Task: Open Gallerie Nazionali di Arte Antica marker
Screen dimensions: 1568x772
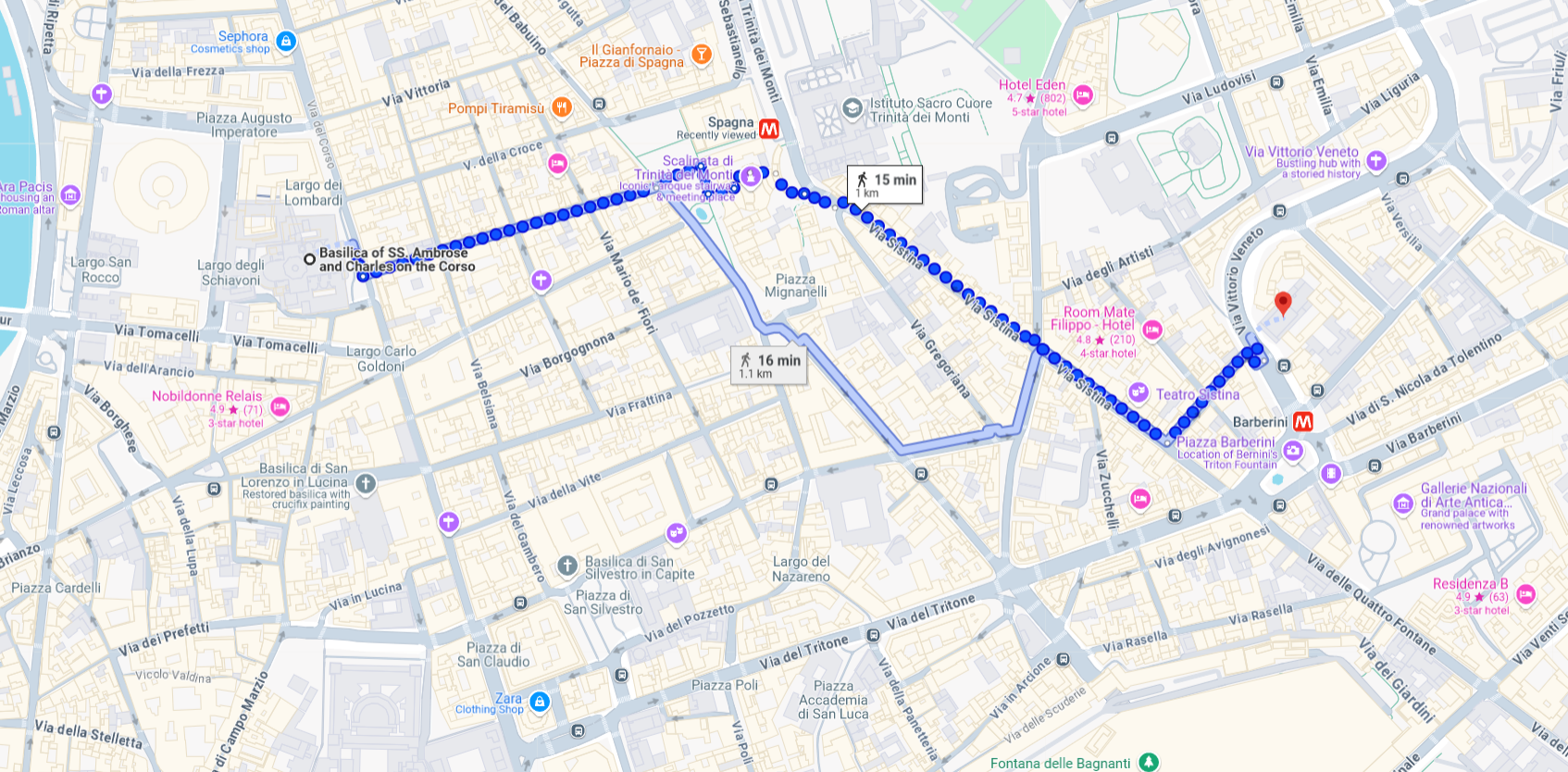Action: pos(1402,504)
